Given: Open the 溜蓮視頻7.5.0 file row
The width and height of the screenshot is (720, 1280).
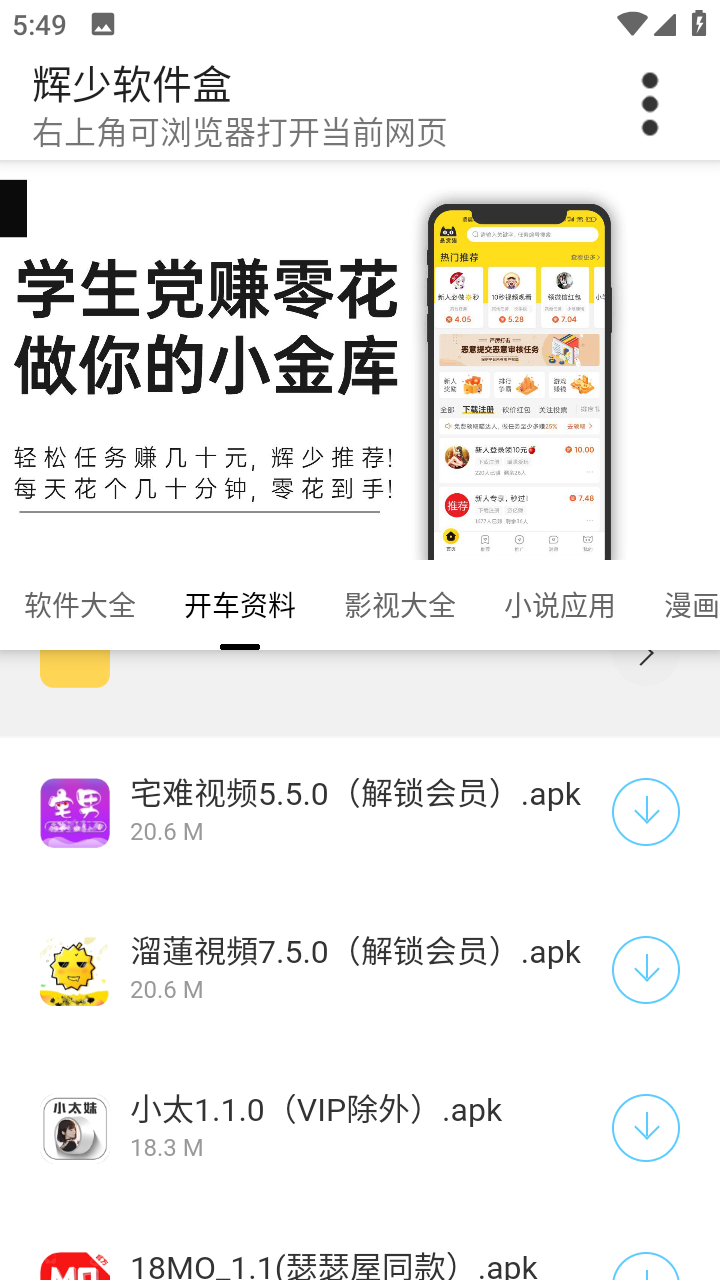Looking at the screenshot, I should point(360,970).
